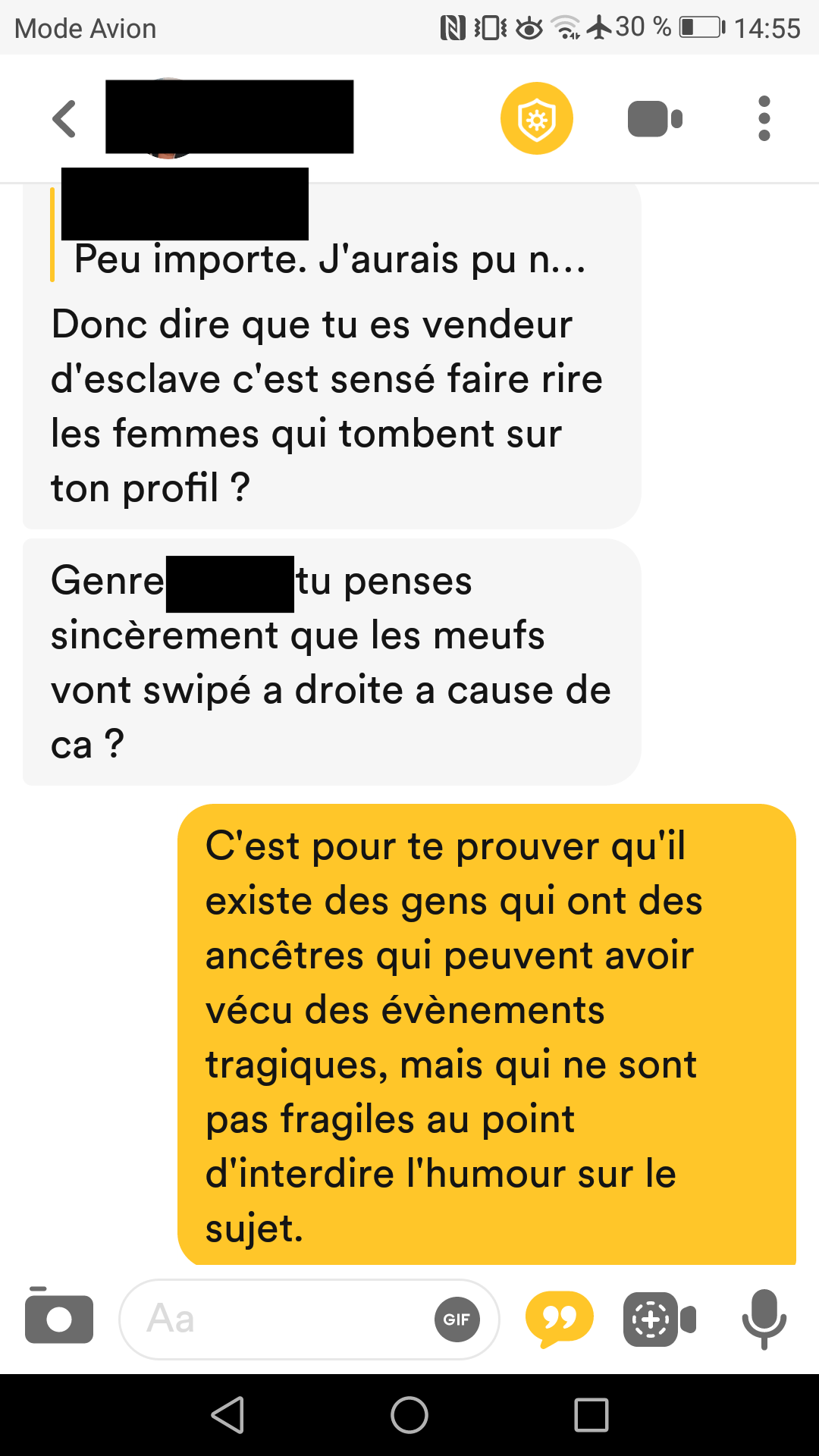Image resolution: width=819 pixels, height=1456 pixels.
Task: Start a video call
Action: click(x=655, y=119)
